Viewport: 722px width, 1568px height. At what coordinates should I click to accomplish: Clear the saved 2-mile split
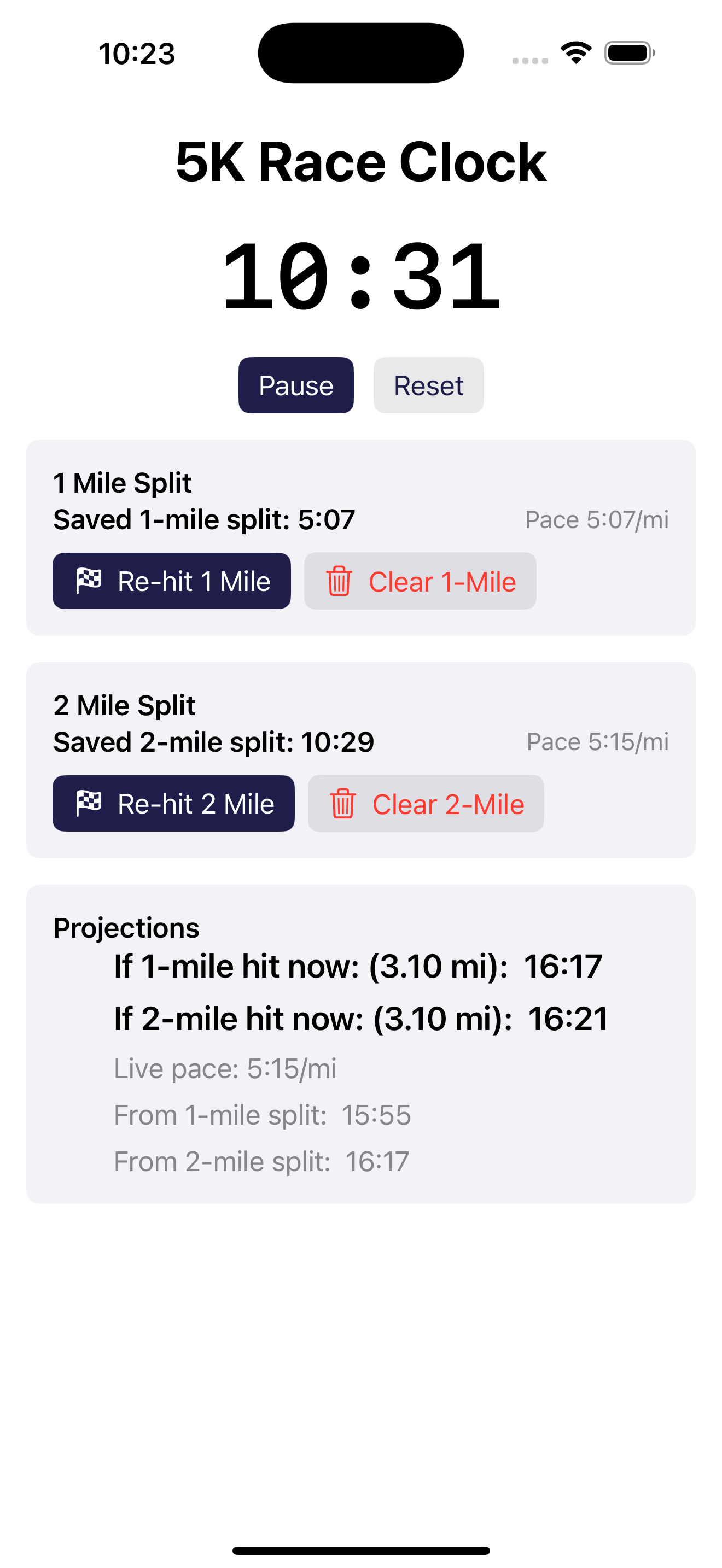click(425, 804)
